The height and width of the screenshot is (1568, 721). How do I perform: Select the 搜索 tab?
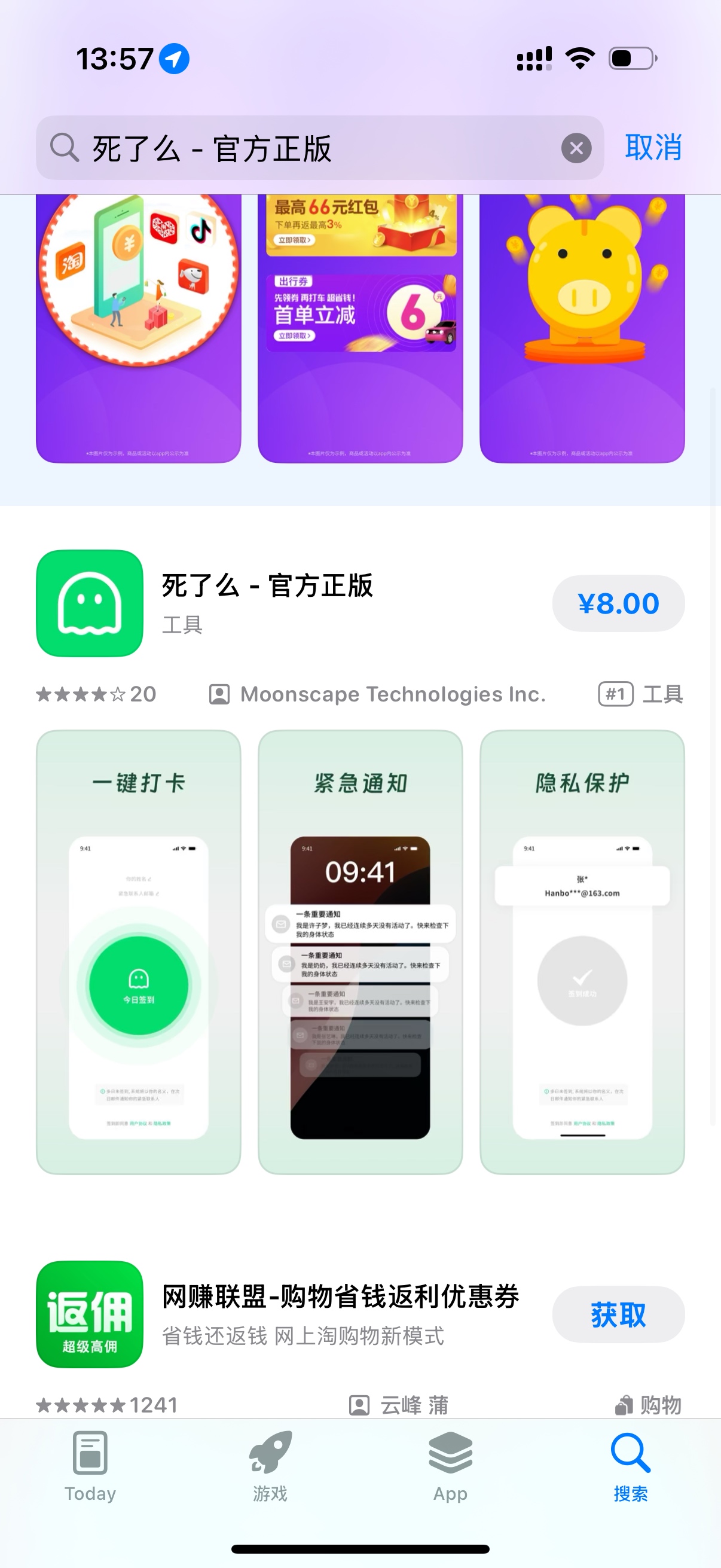click(x=630, y=1466)
